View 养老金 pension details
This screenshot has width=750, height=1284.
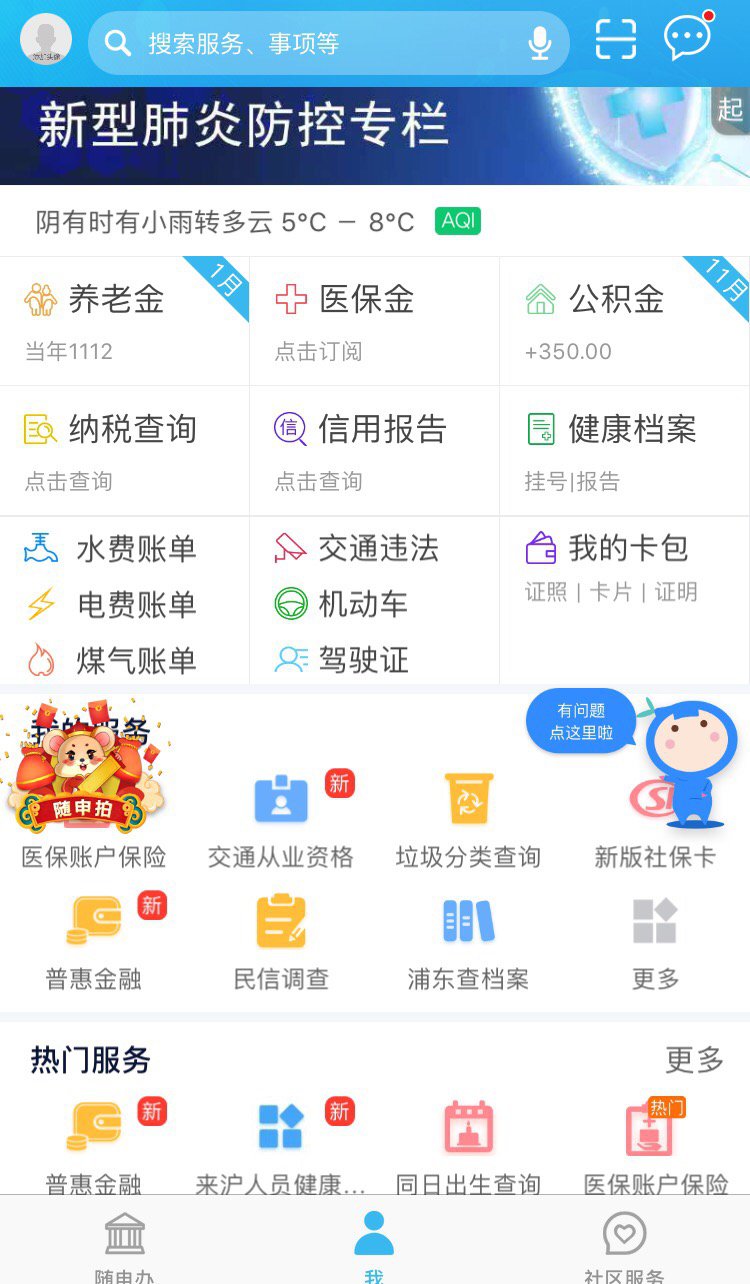pos(124,321)
